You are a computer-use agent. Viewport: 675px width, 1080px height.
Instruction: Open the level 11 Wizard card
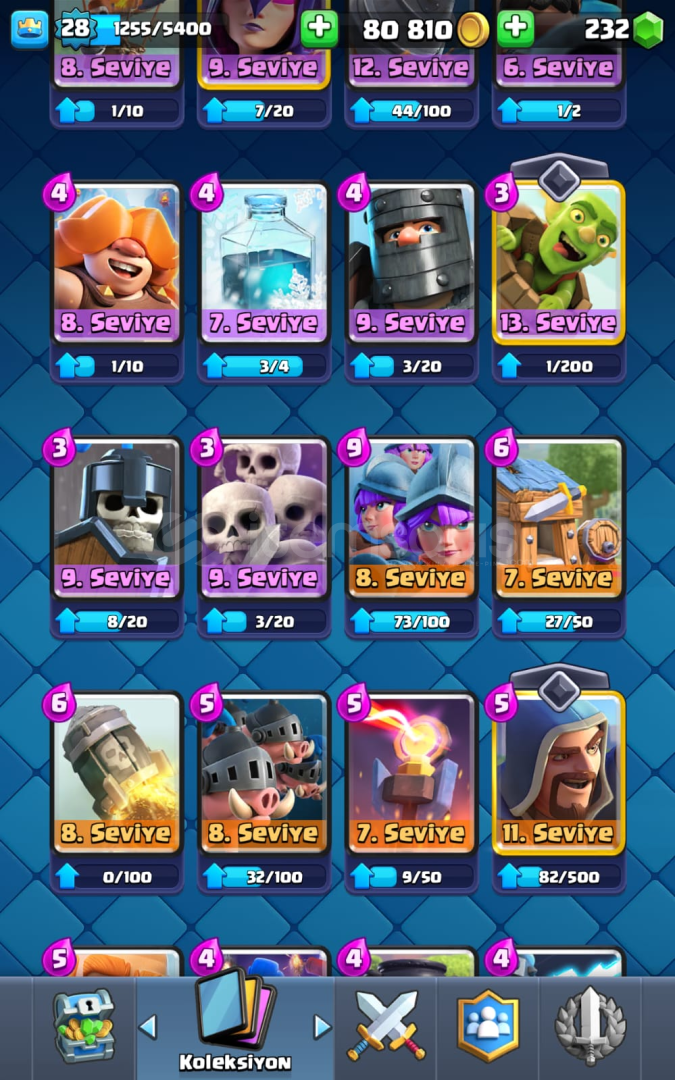point(559,773)
